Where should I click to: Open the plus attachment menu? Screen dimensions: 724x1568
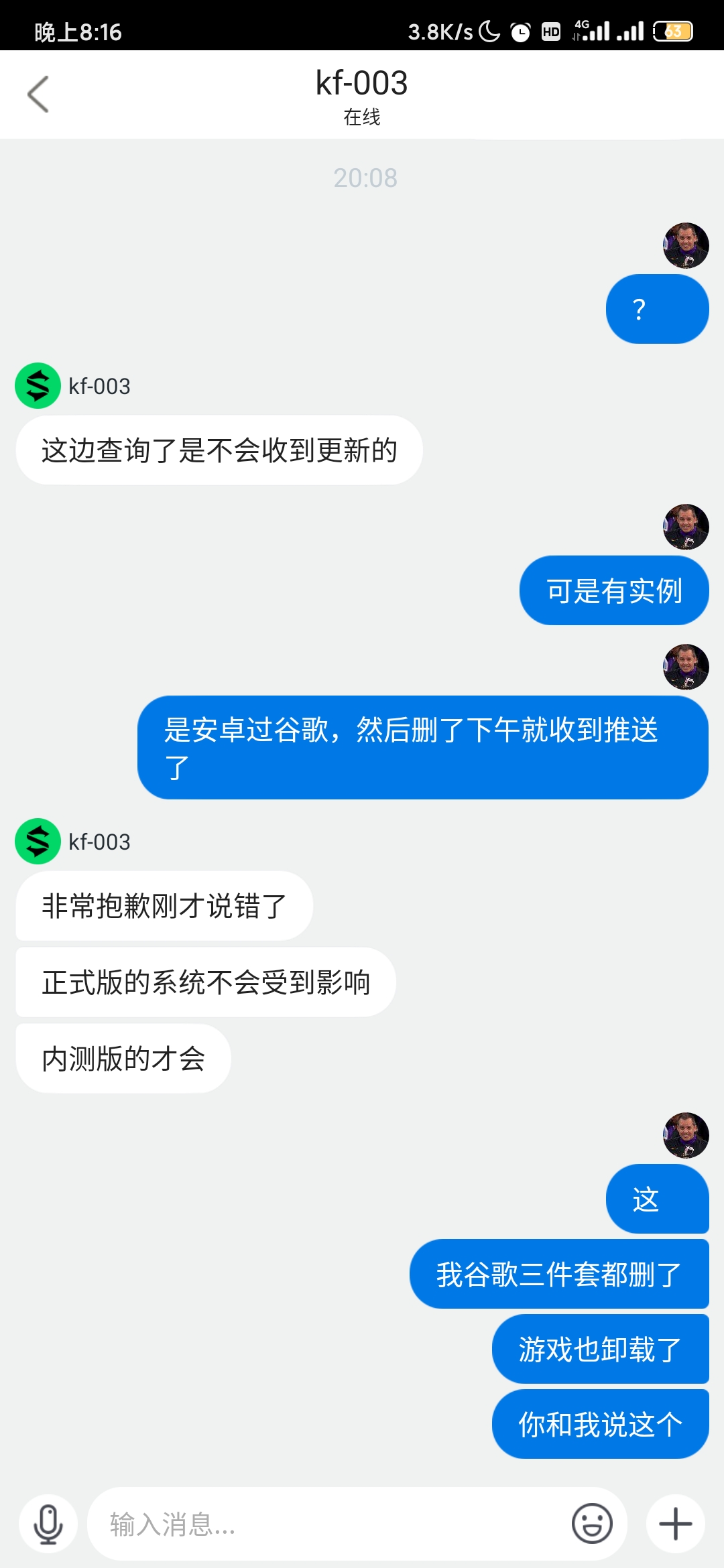coord(675,1524)
